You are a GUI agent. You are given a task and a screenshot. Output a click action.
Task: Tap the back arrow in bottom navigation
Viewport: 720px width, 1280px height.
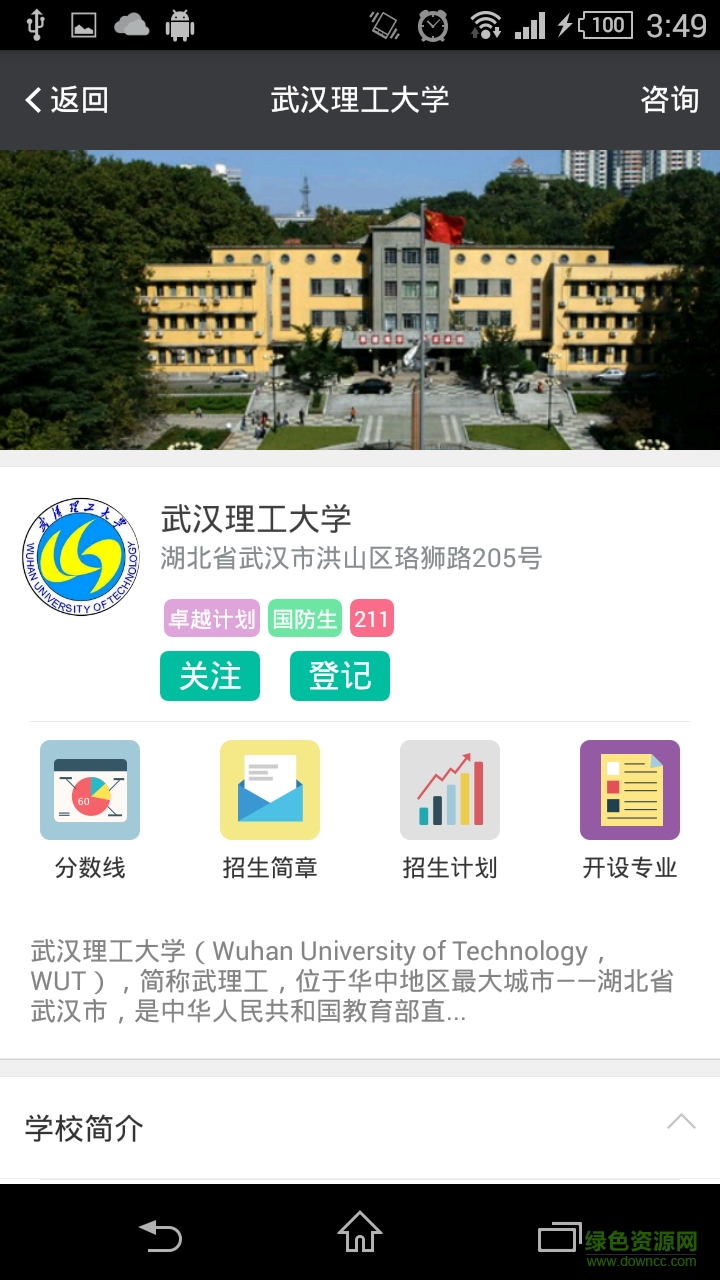pos(162,1236)
